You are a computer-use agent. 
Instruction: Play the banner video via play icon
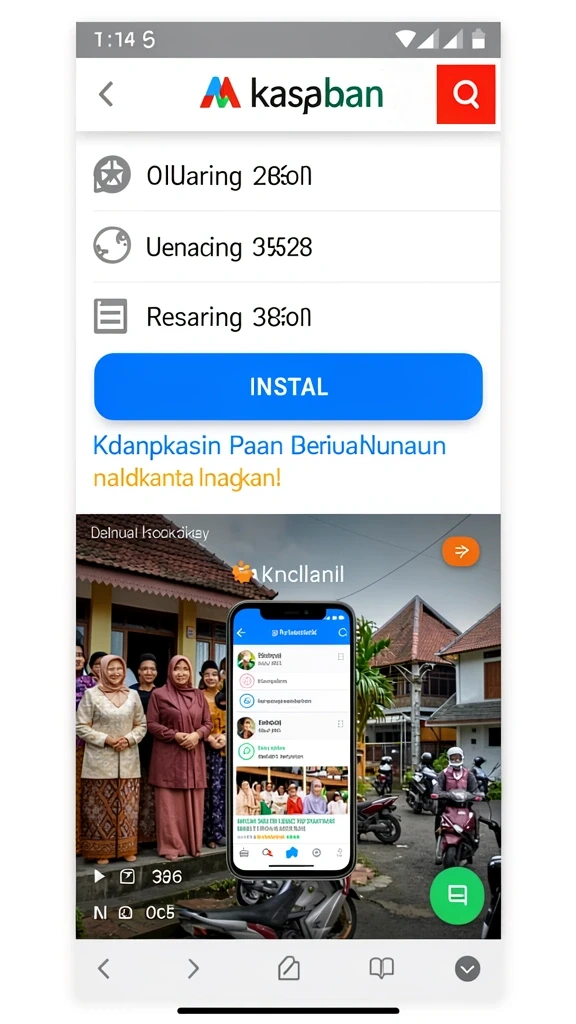click(x=99, y=876)
